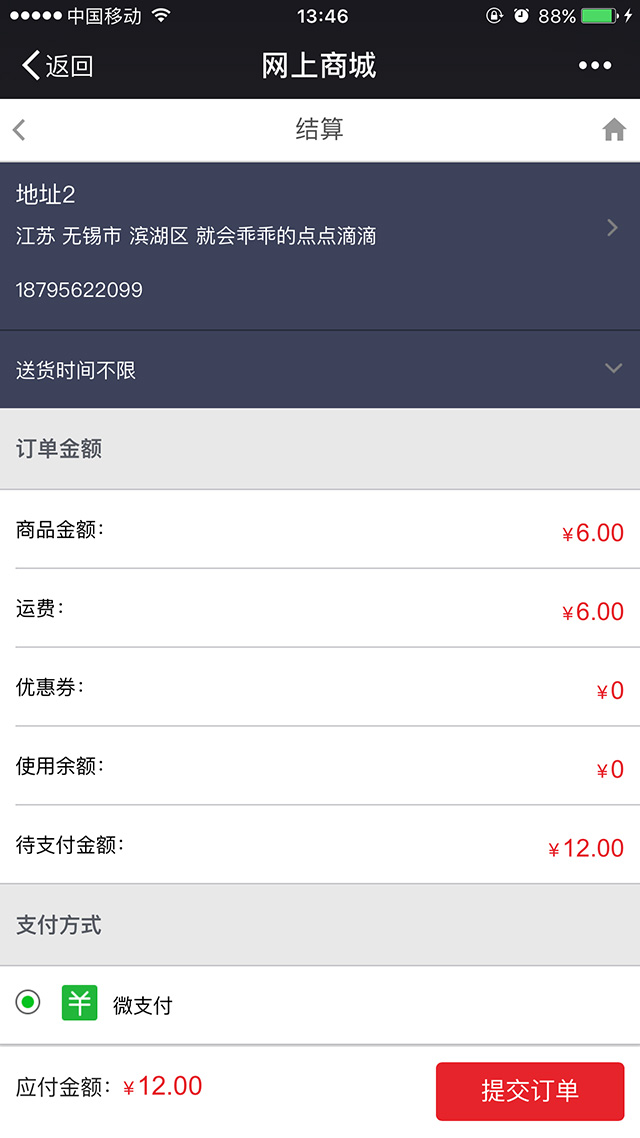Open the three-dot overflow menu
640x1138 pixels.
(595, 65)
